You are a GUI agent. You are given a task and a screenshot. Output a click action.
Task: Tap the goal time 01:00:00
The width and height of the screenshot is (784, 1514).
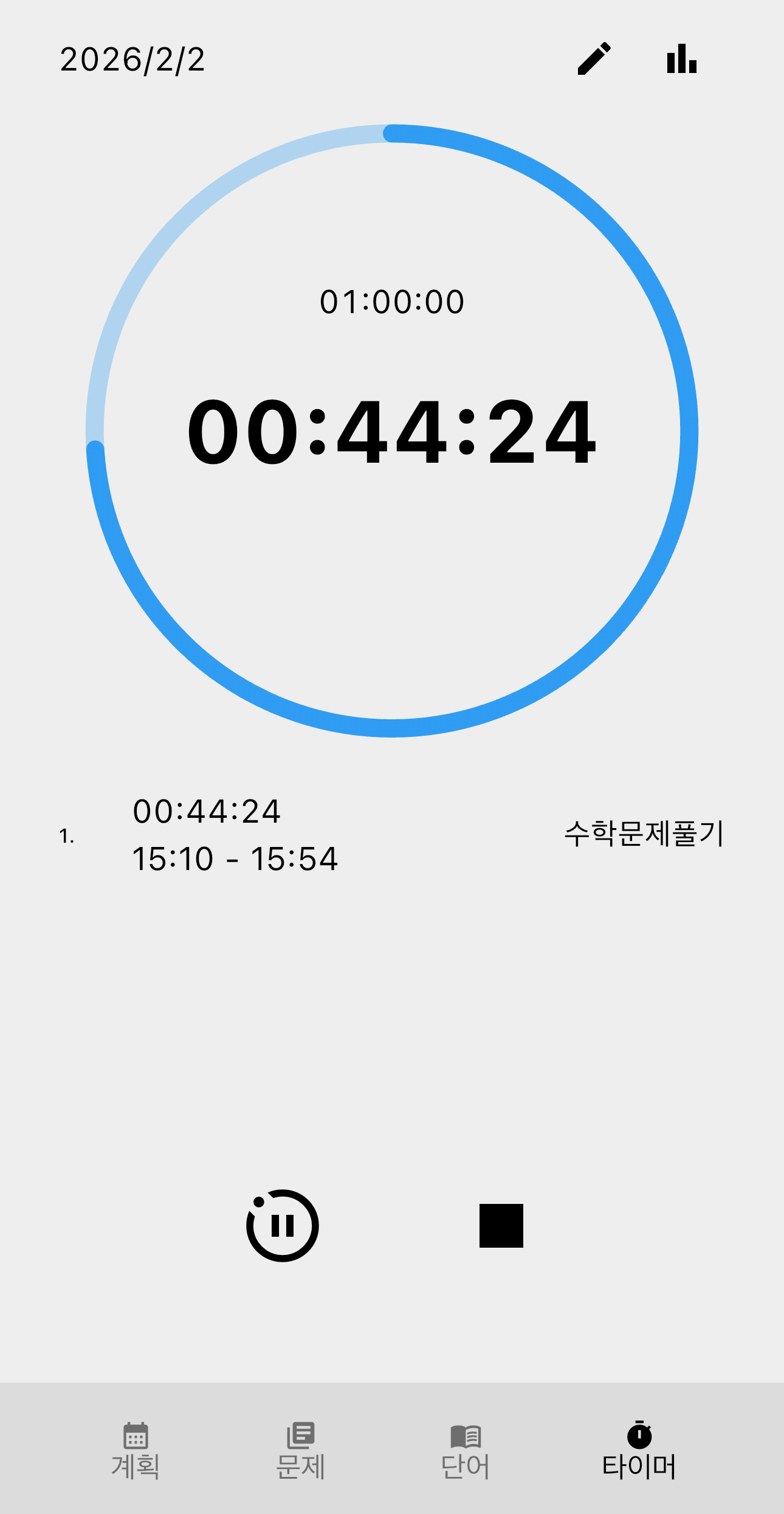pyautogui.click(x=392, y=299)
